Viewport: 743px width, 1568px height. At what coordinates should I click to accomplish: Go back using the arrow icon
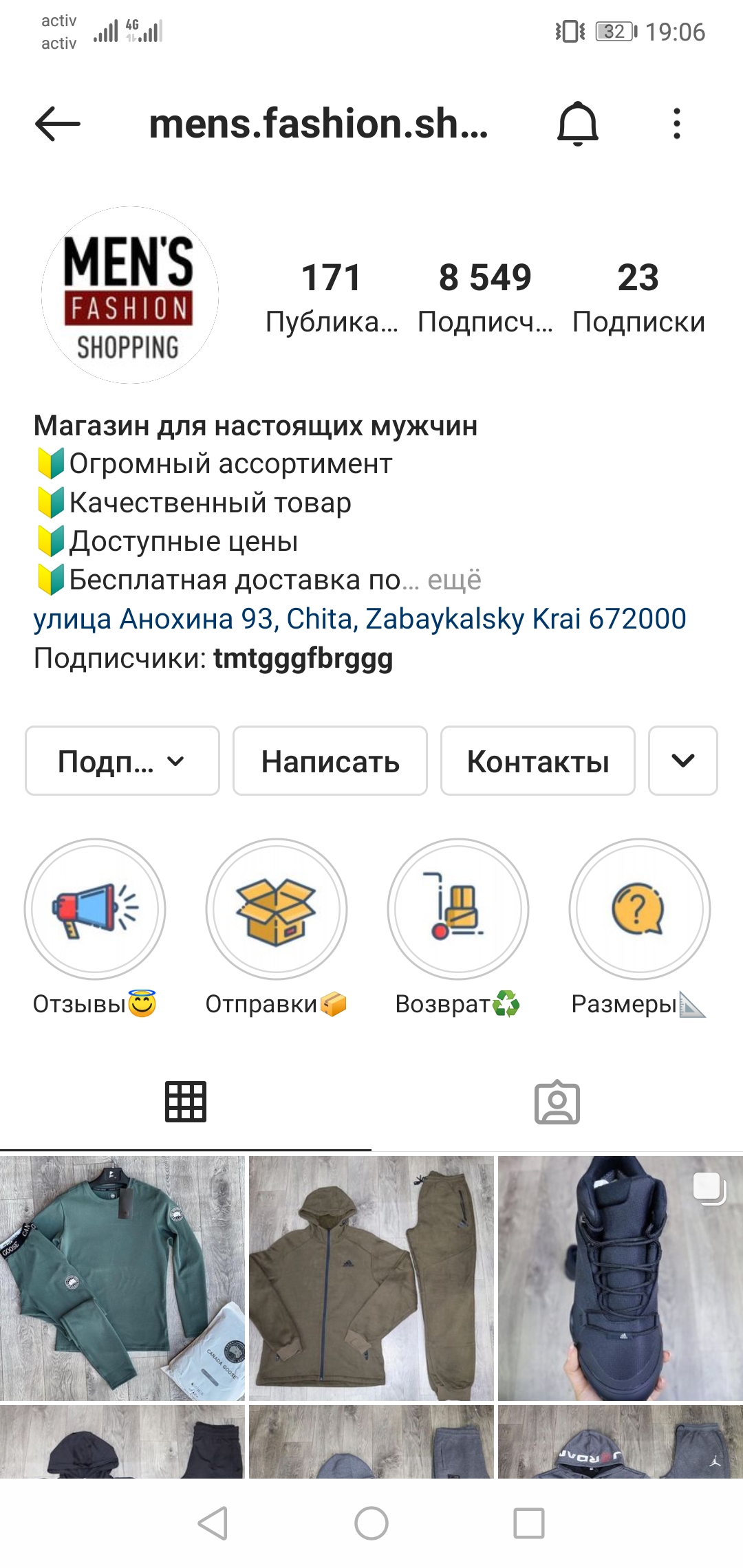(58, 124)
